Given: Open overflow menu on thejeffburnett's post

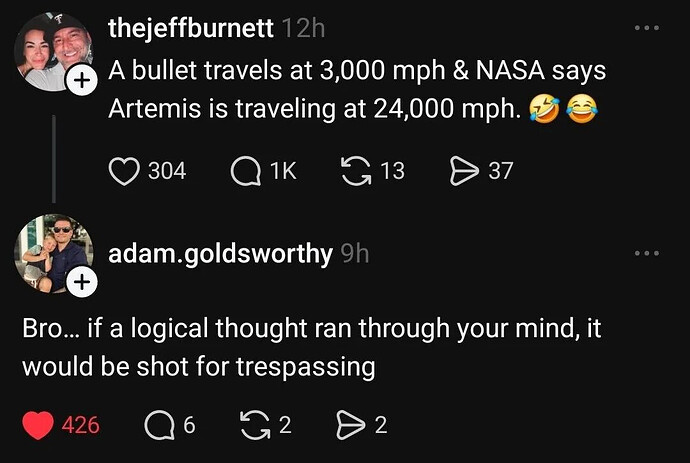Looking at the screenshot, I should (648, 27).
